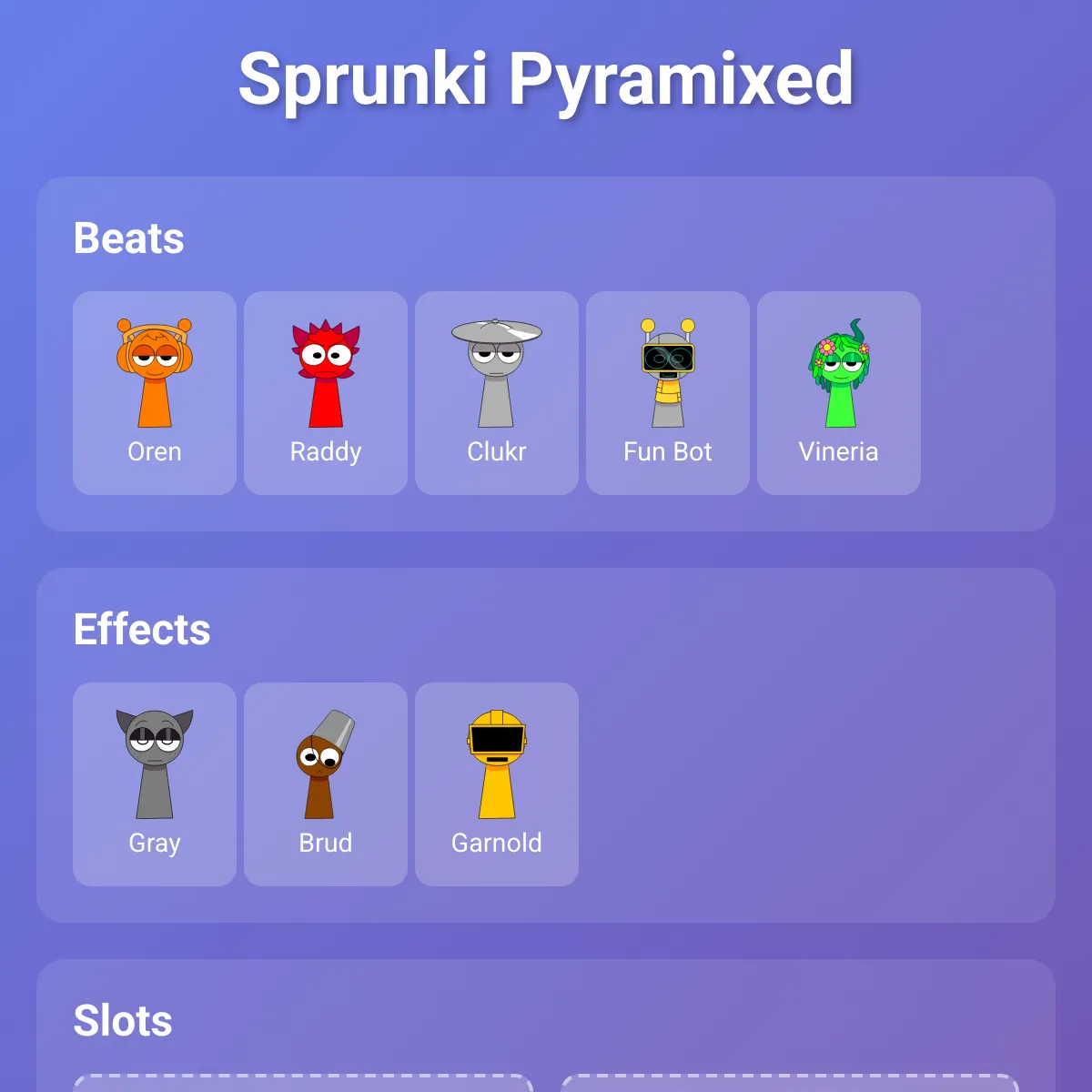Screen dimensions: 1092x1092
Task: Tap the Fun Bot character card
Action: [668, 392]
